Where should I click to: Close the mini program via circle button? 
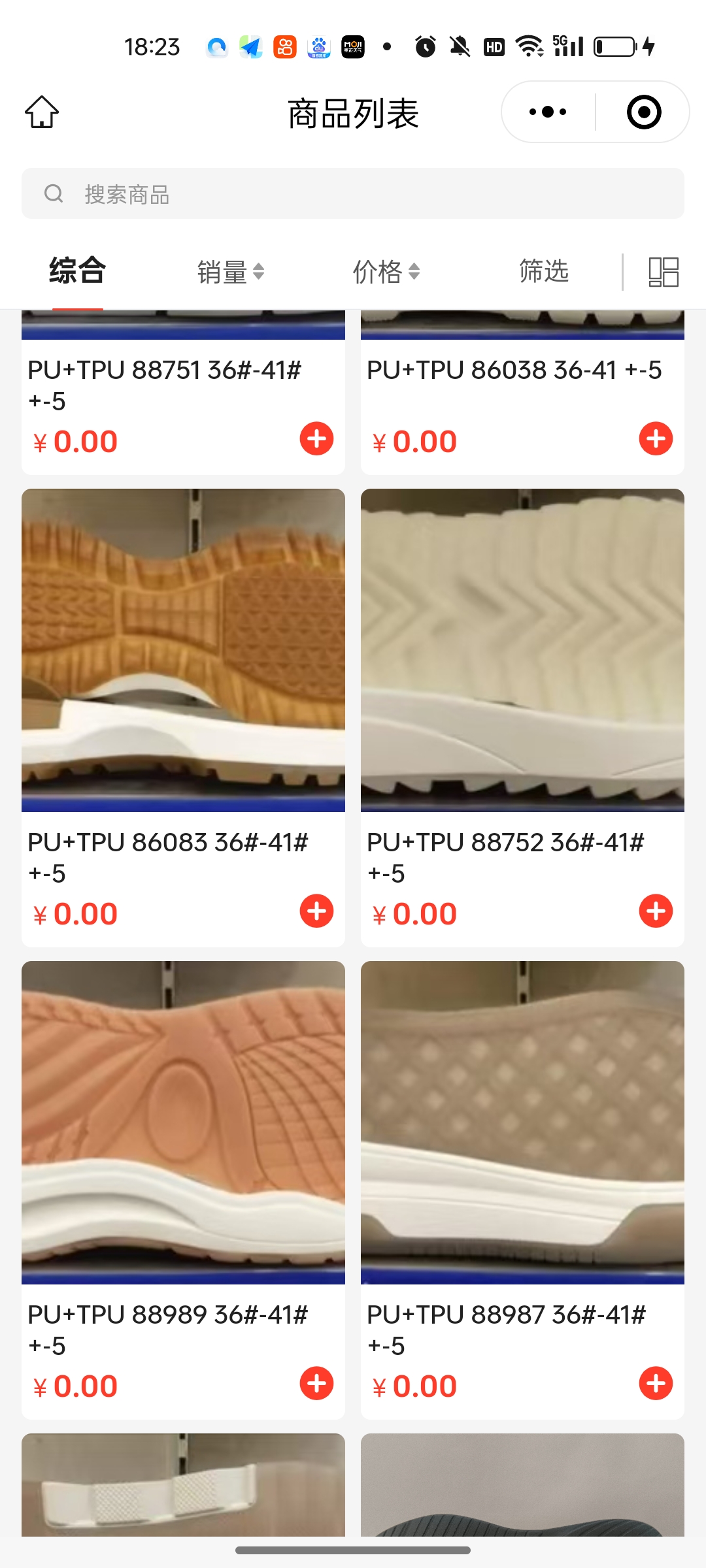coord(643,112)
